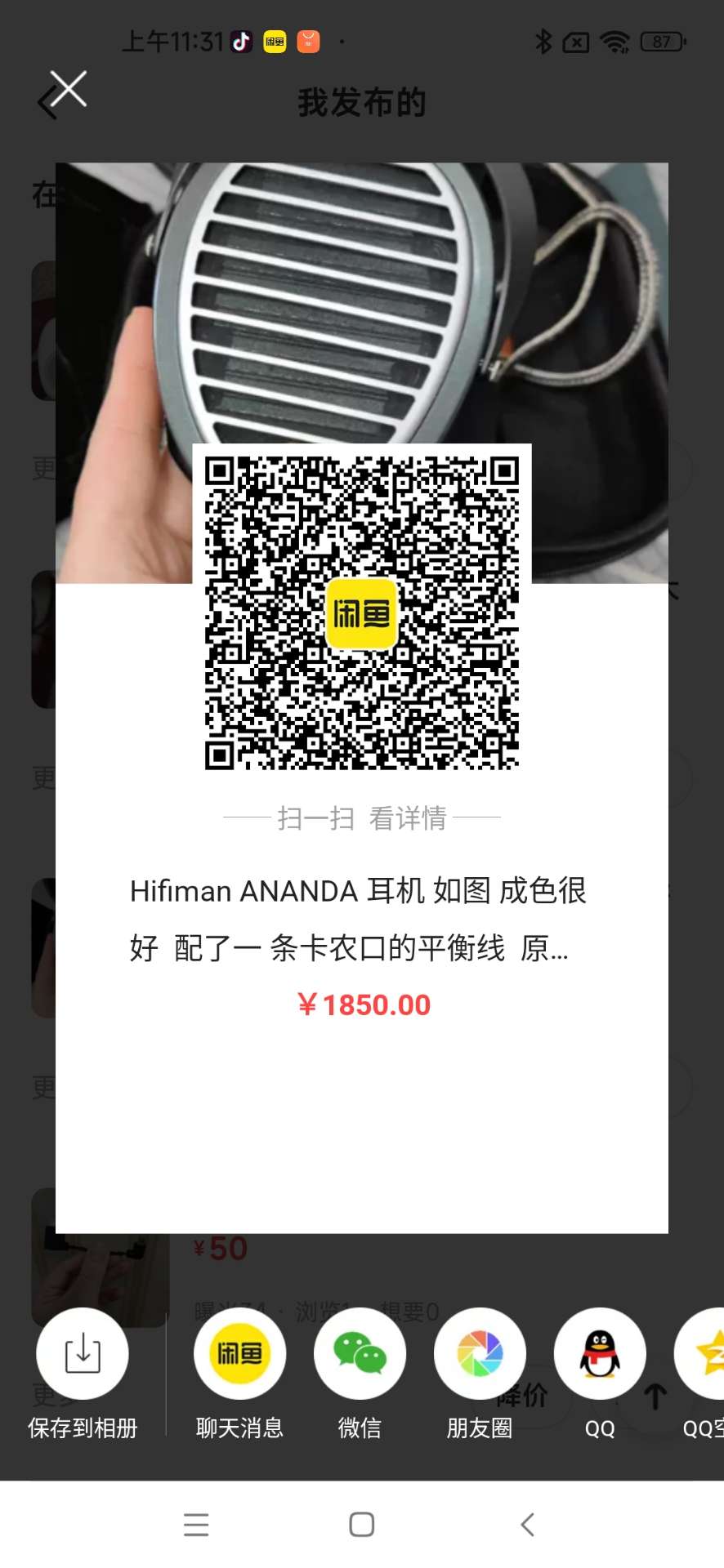Share to WeChat Moments

click(480, 1354)
